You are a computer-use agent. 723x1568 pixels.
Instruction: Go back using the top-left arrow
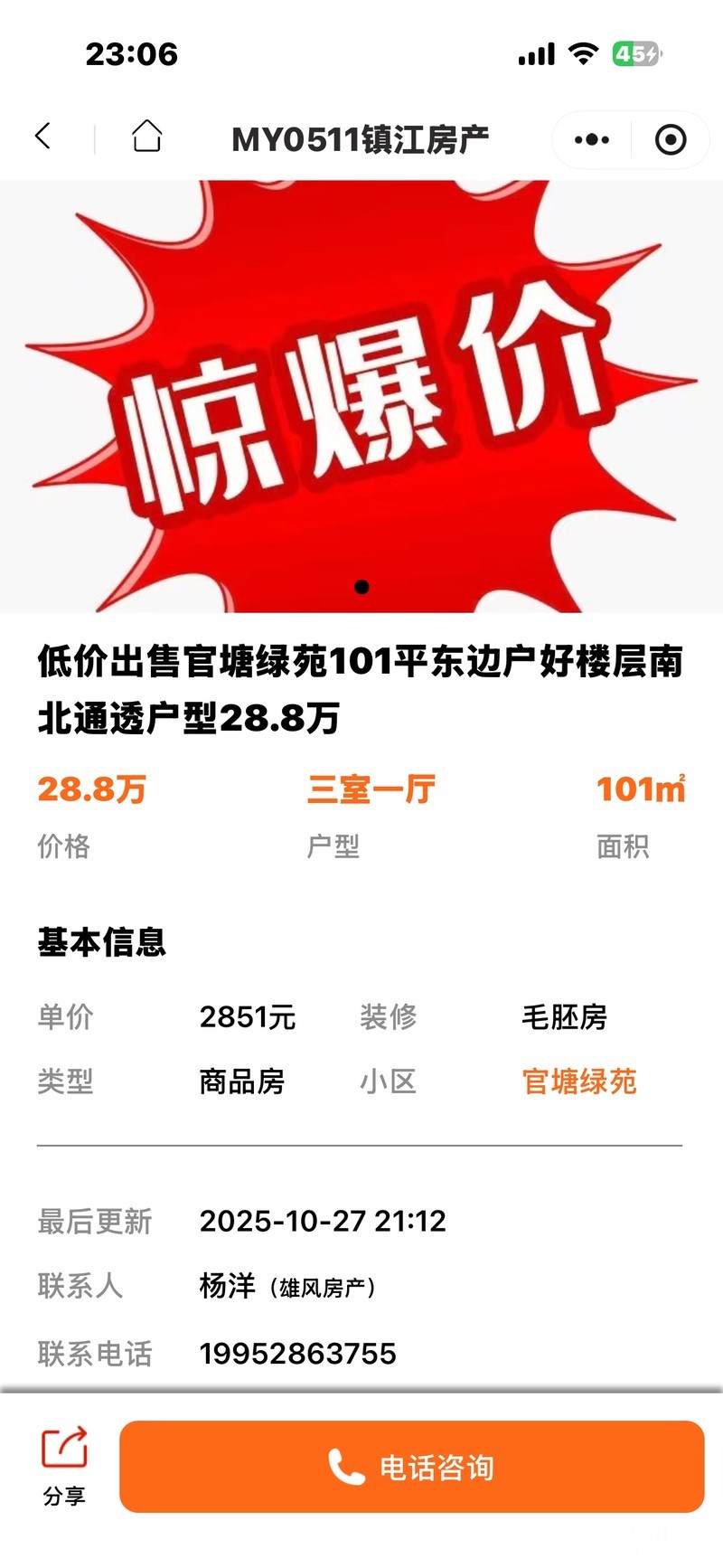pos(42,137)
